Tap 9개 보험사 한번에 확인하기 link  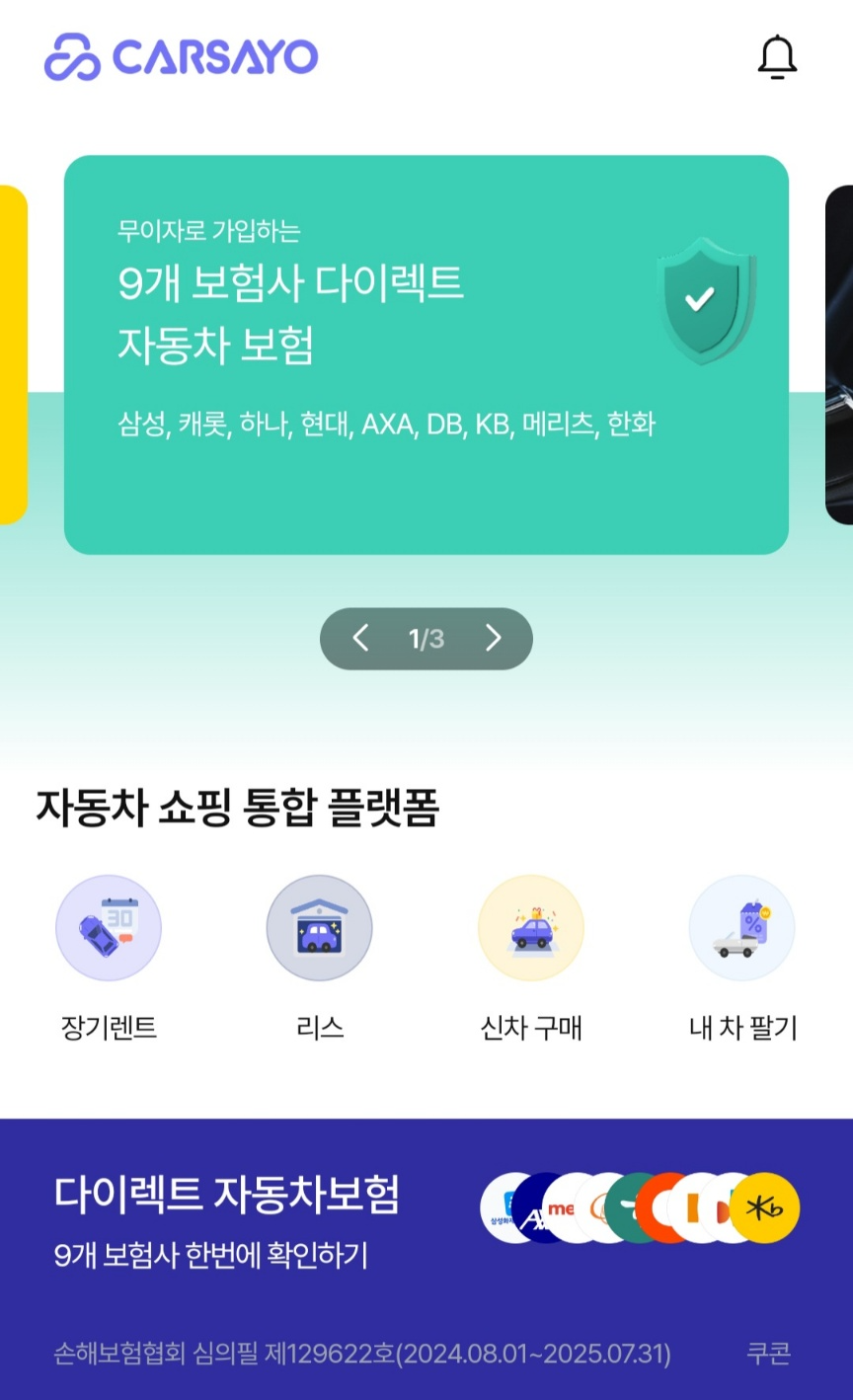point(193,1254)
